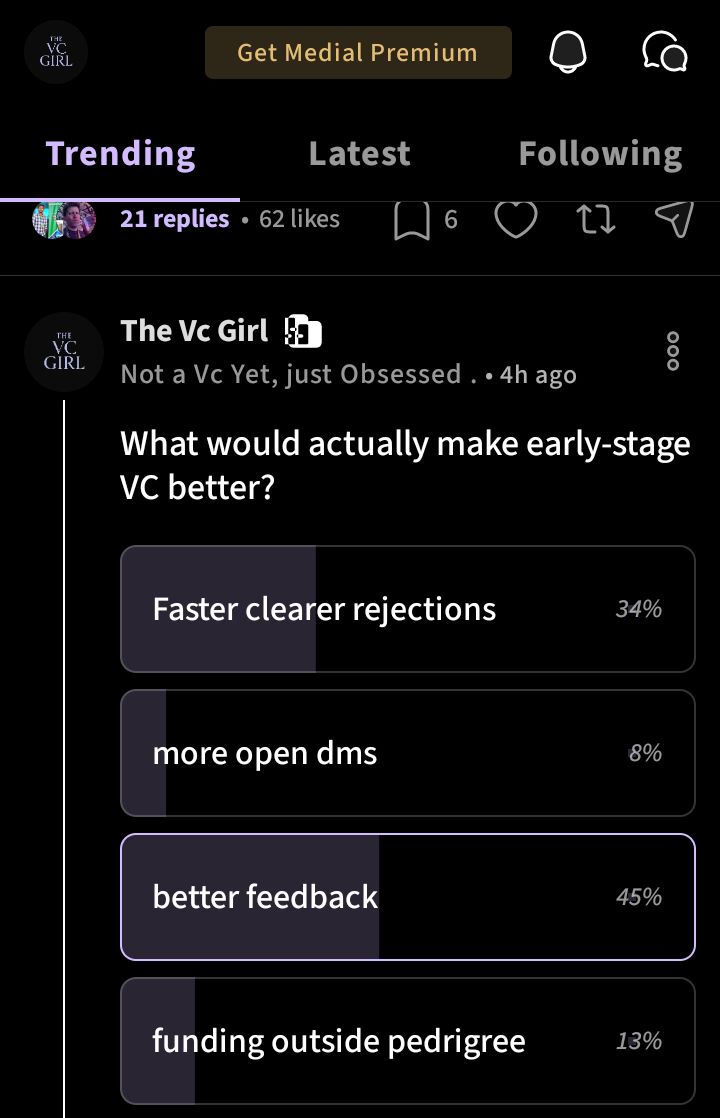View the 21 replies link
720x1118 pixels.
pyautogui.click(x=174, y=219)
